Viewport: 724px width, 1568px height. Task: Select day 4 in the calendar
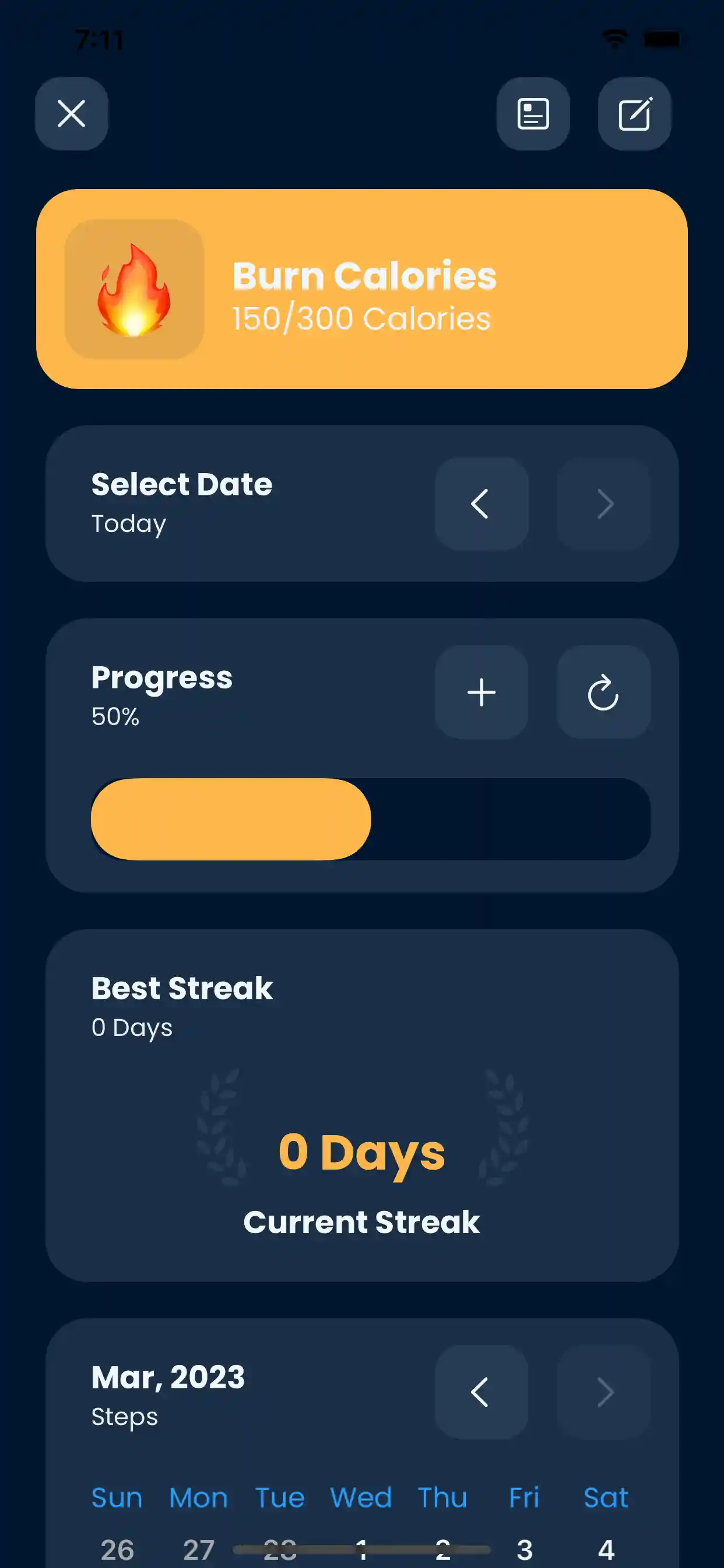click(606, 1550)
